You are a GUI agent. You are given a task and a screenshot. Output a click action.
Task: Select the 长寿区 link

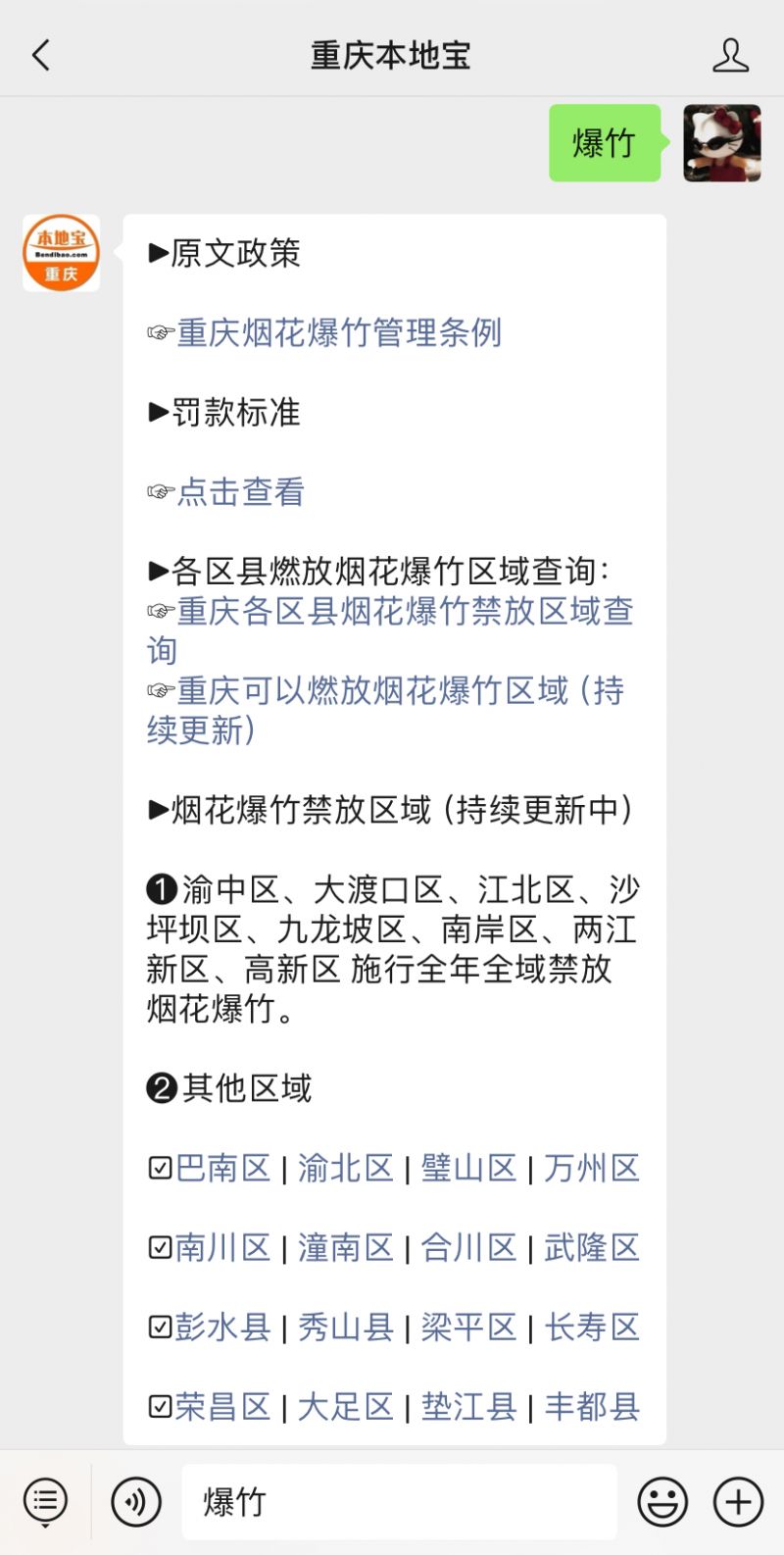tap(592, 1328)
